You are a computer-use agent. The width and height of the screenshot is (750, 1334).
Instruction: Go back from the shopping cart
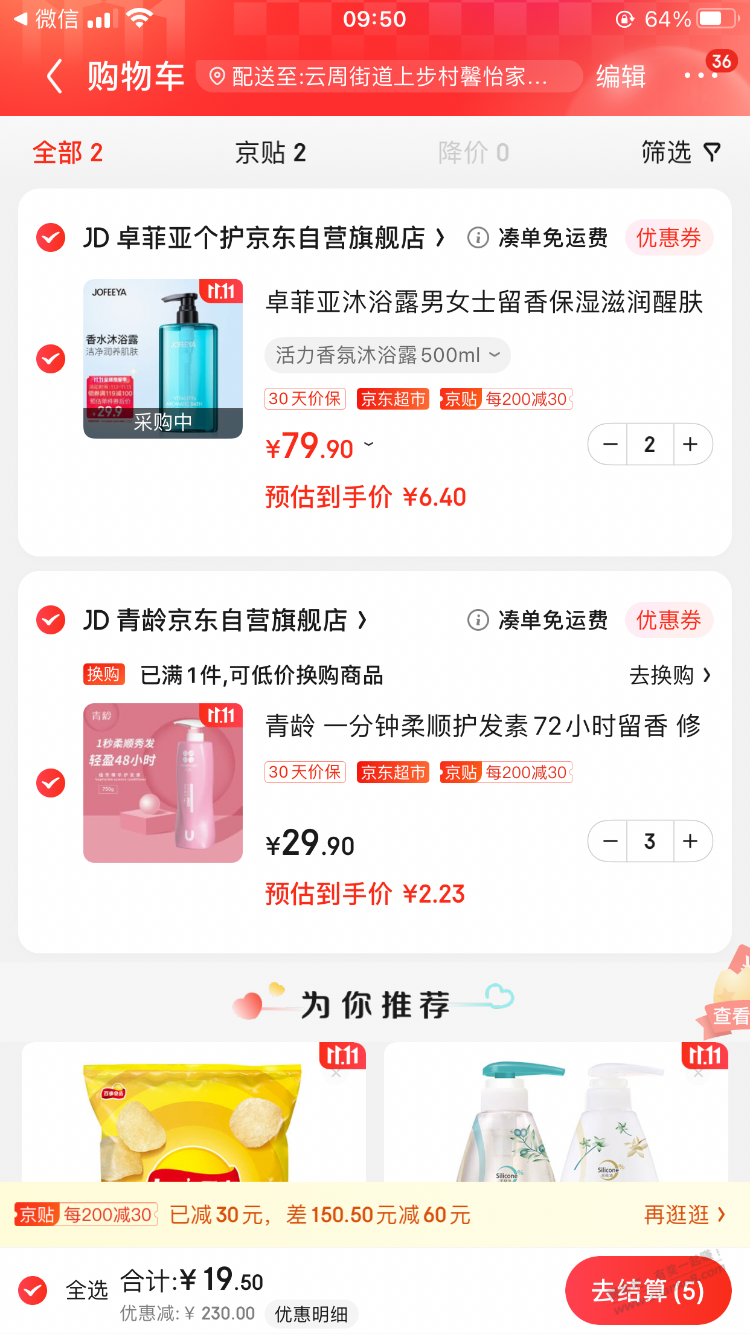coord(54,77)
